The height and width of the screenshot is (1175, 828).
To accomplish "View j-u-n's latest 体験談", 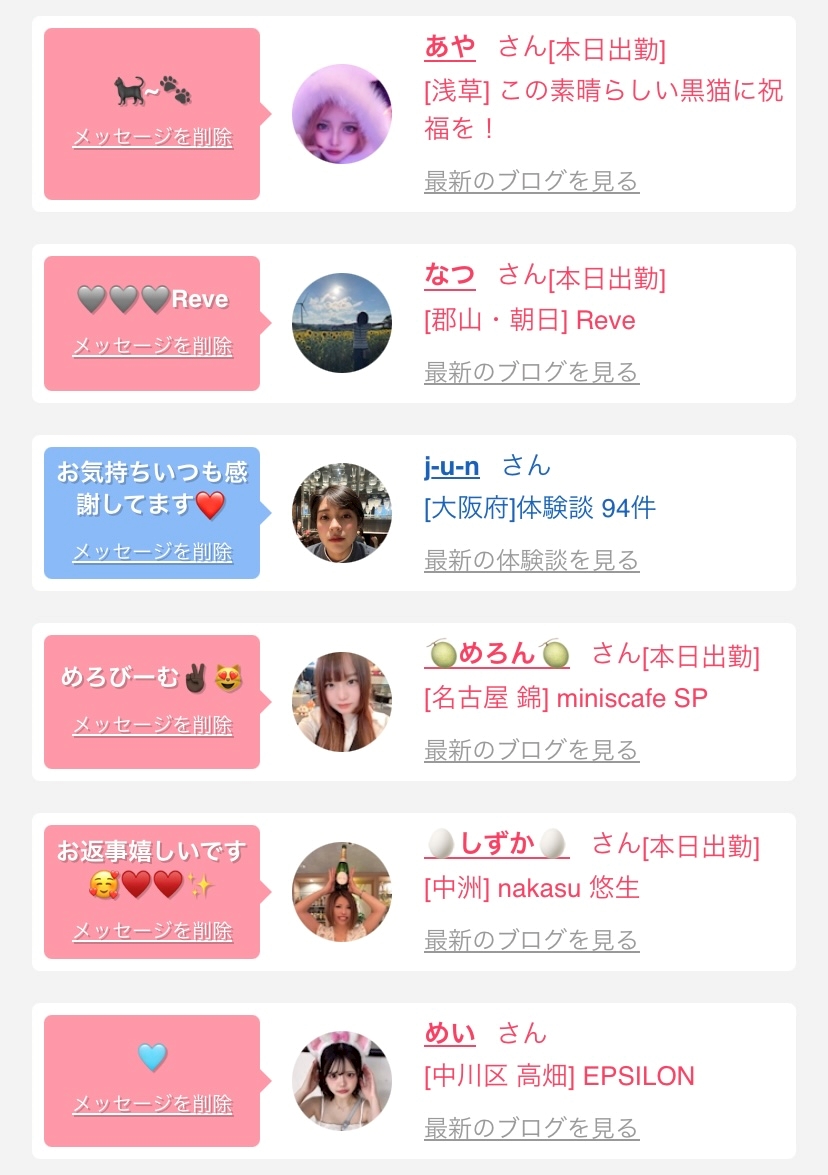I will [x=531, y=560].
